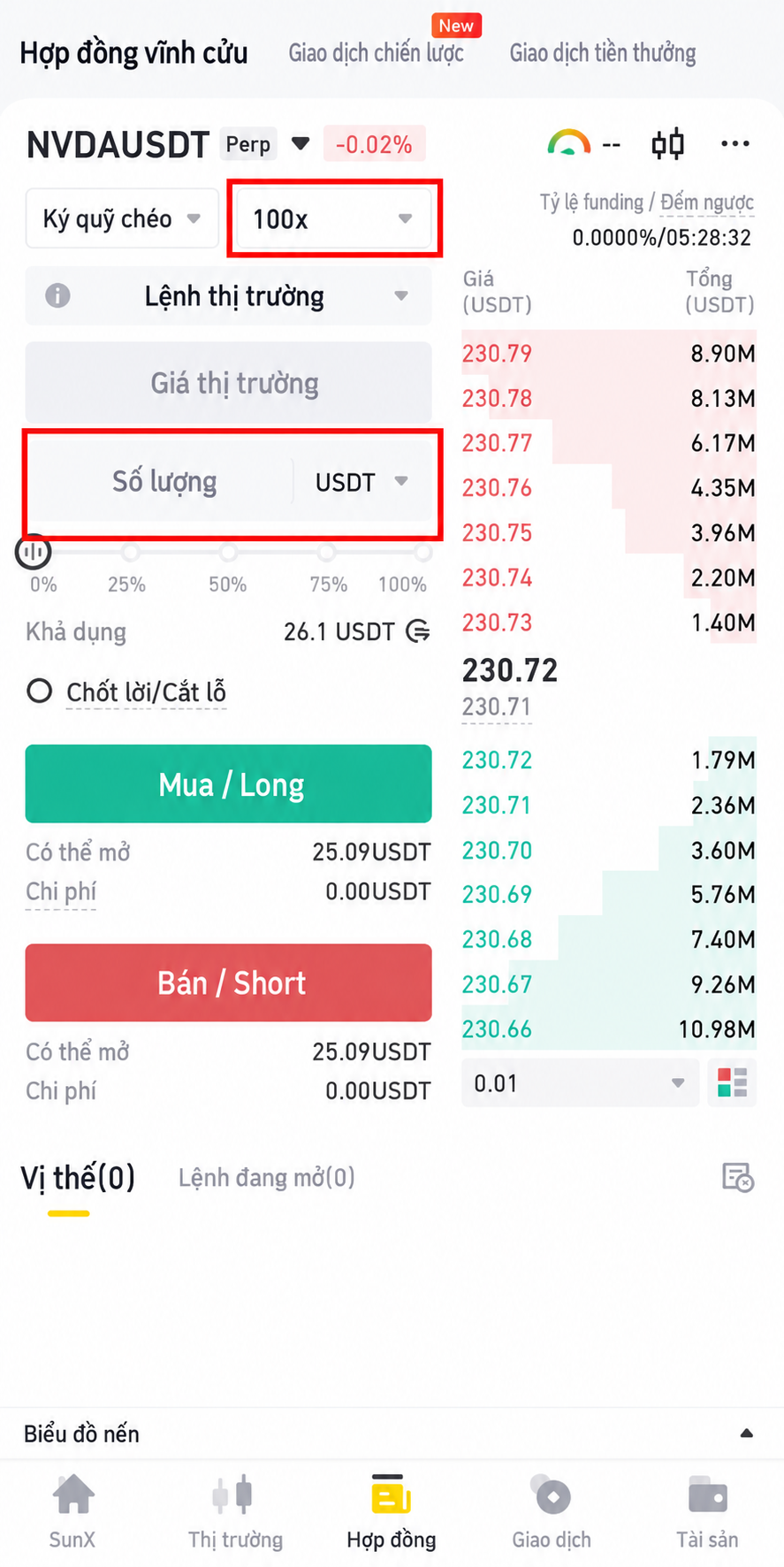Switch to Giao dịch tiền thưởng tab

tap(603, 53)
